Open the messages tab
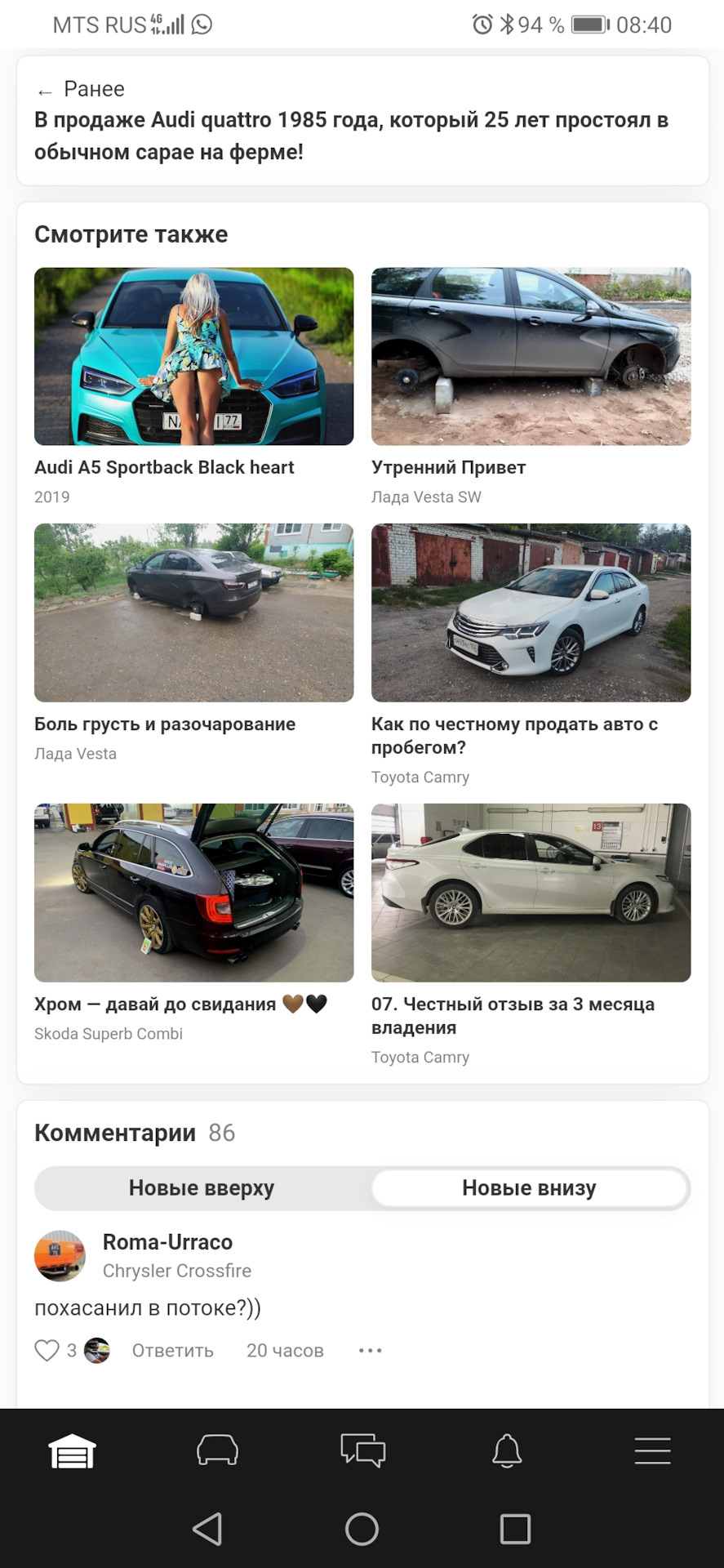This screenshot has width=724, height=1568. click(x=362, y=1451)
